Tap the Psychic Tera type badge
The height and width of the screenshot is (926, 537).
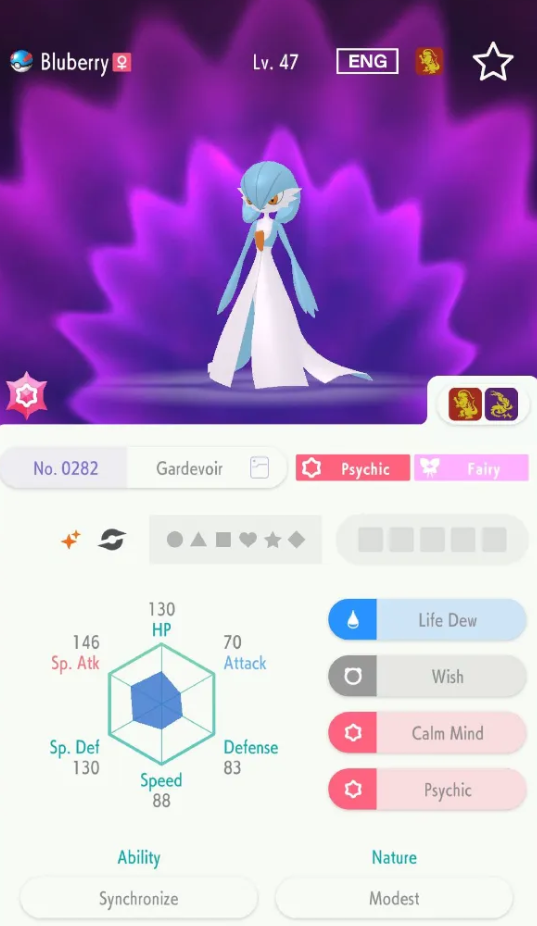pyautogui.click(x=27, y=395)
